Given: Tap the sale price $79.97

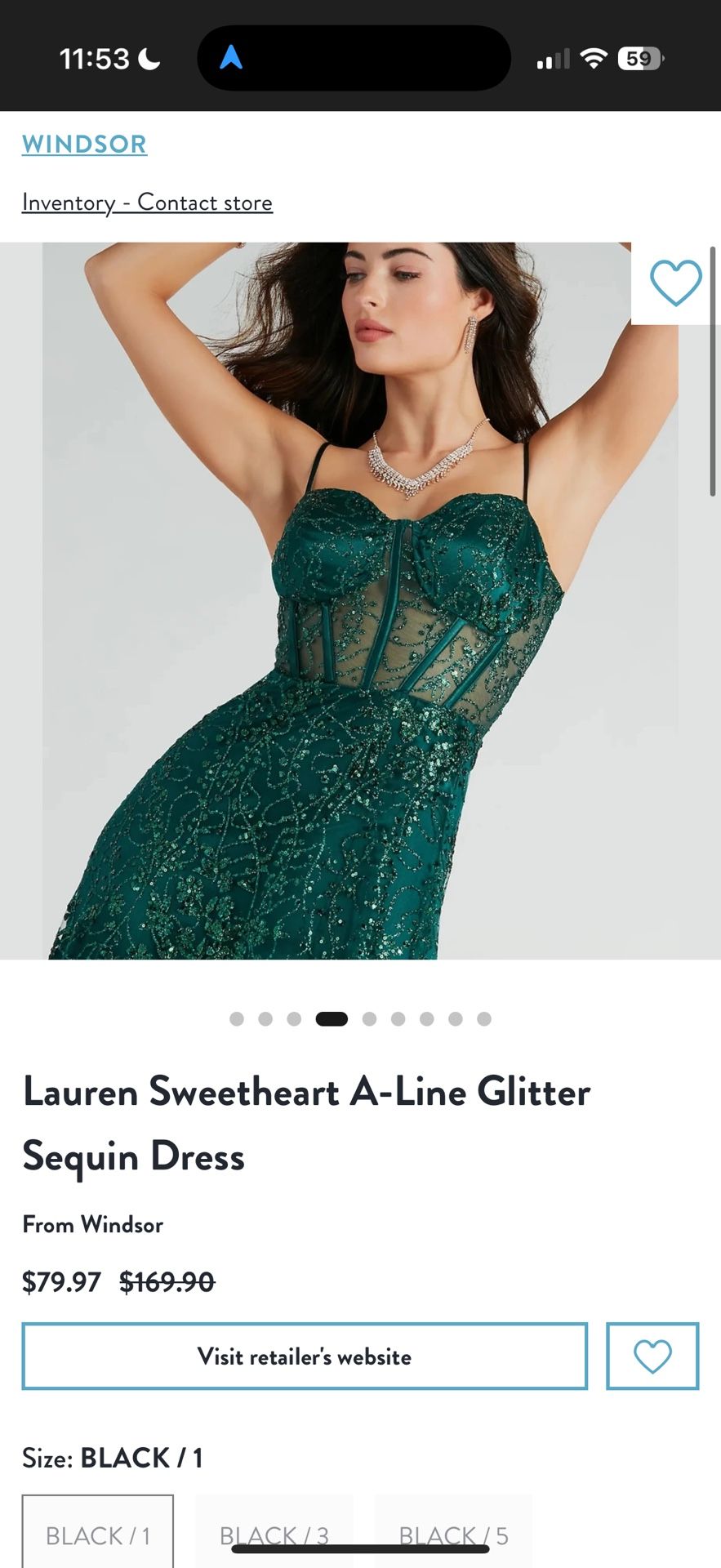Looking at the screenshot, I should point(60,1282).
